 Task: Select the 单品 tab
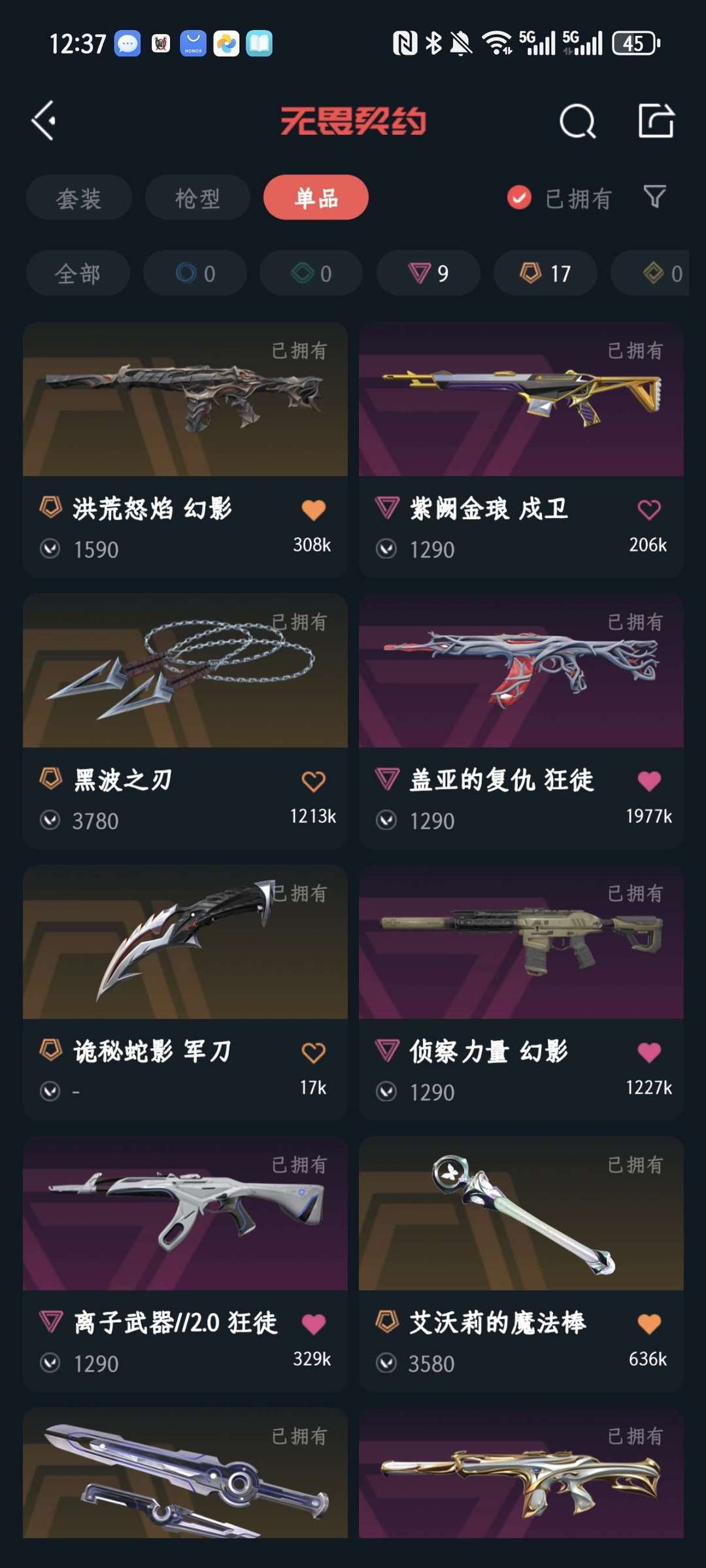point(316,197)
